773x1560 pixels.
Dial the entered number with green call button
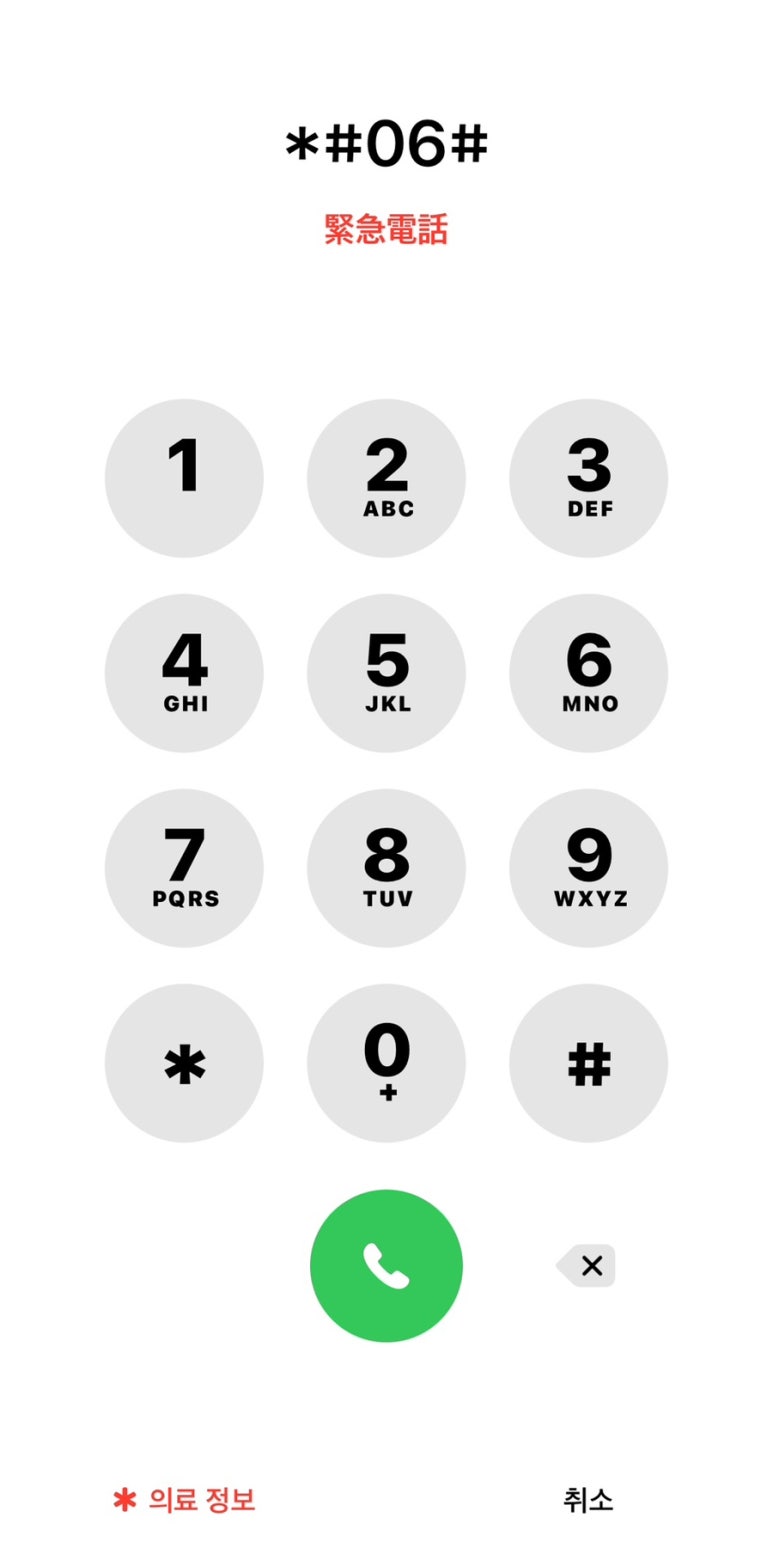click(386, 1266)
